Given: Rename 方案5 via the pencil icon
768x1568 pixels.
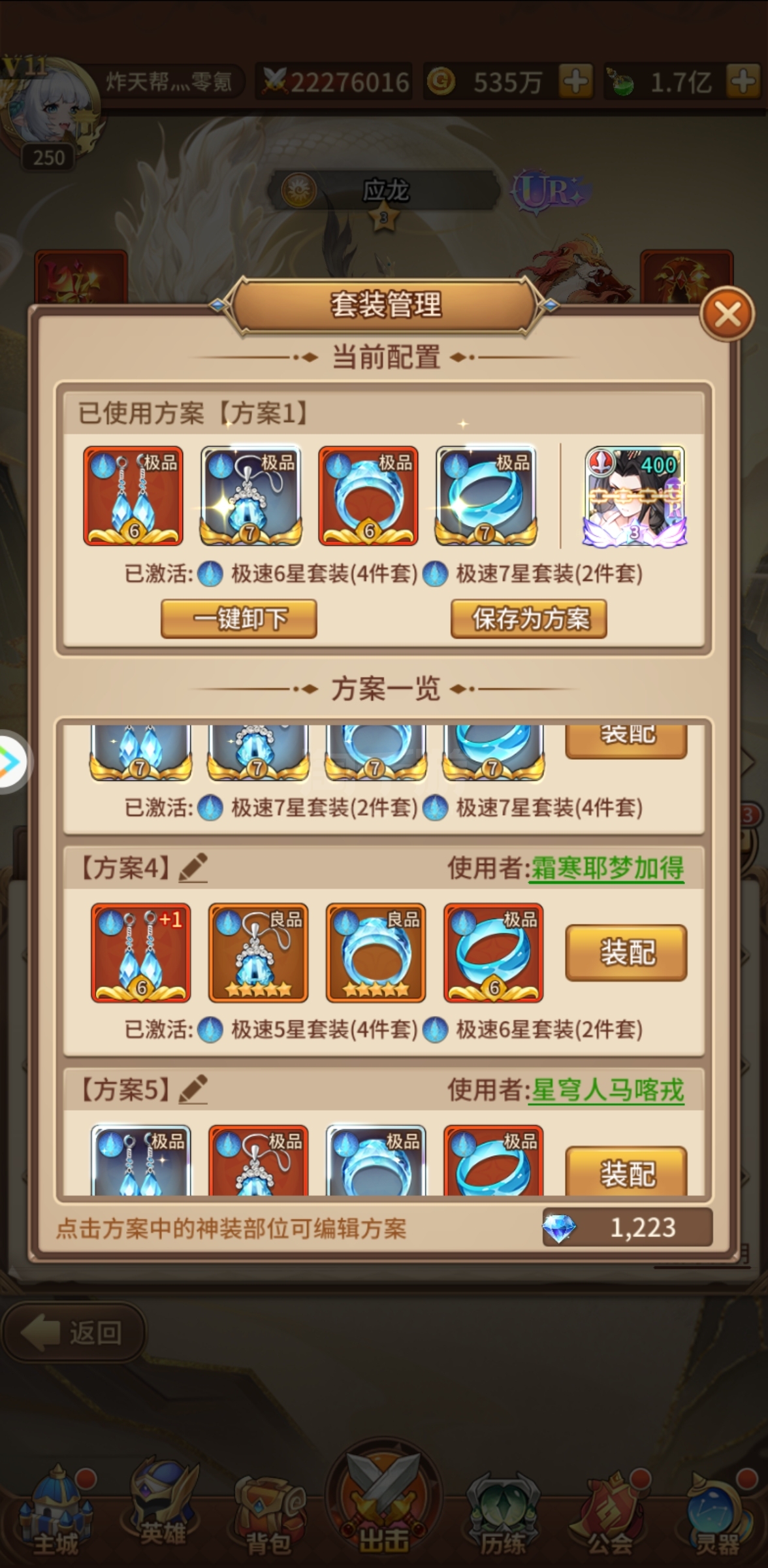Looking at the screenshot, I should pyautogui.click(x=193, y=1089).
